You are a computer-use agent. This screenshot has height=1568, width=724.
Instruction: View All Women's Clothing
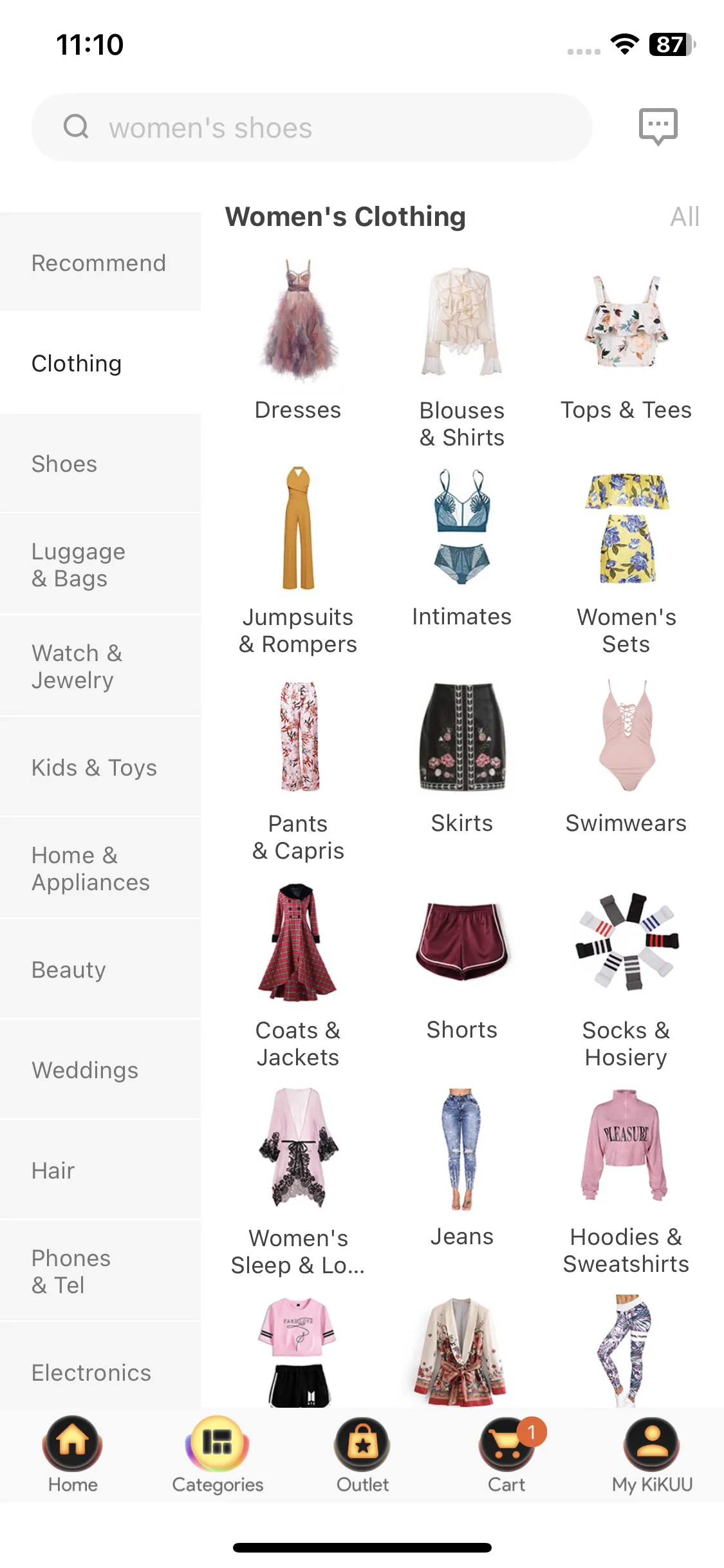tap(685, 217)
